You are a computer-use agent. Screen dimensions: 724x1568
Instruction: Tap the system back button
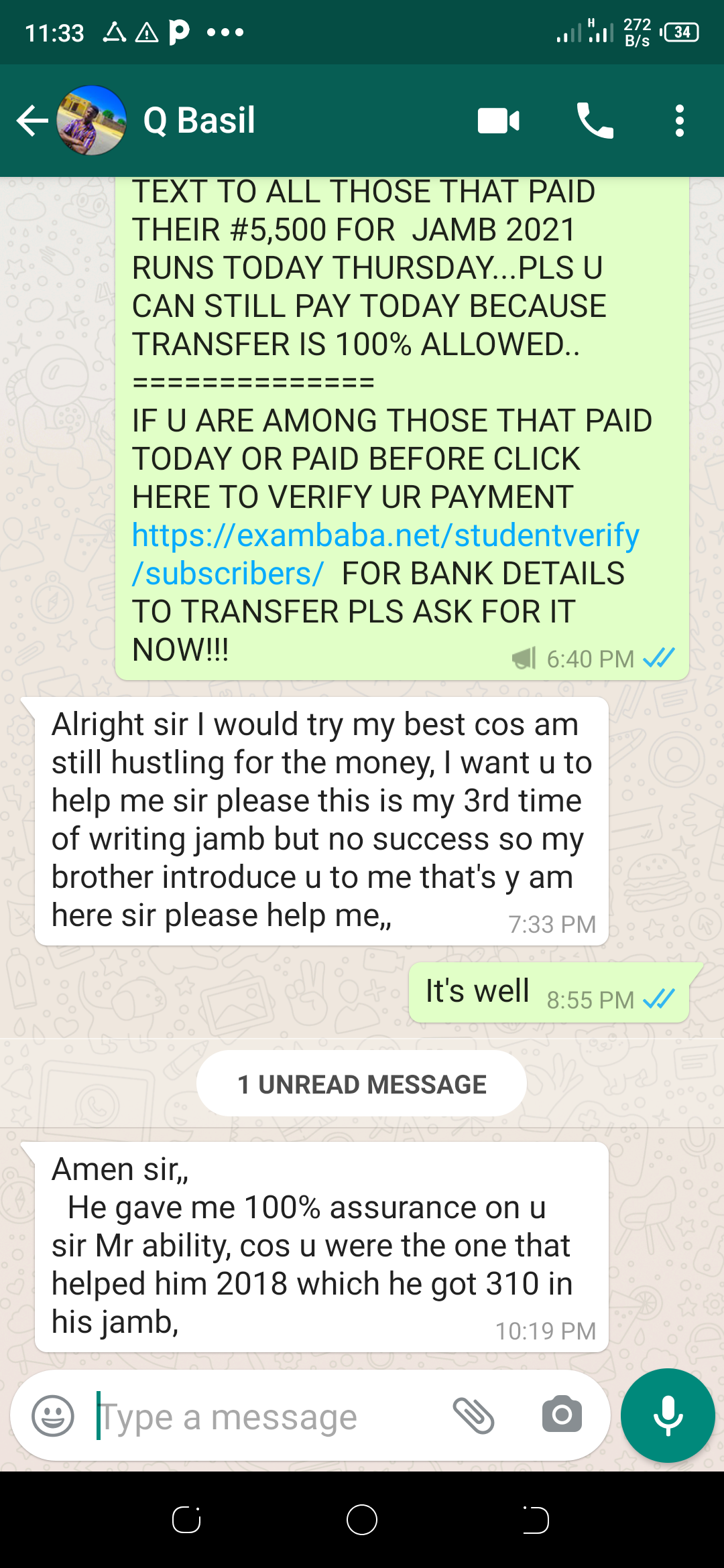535,1520
